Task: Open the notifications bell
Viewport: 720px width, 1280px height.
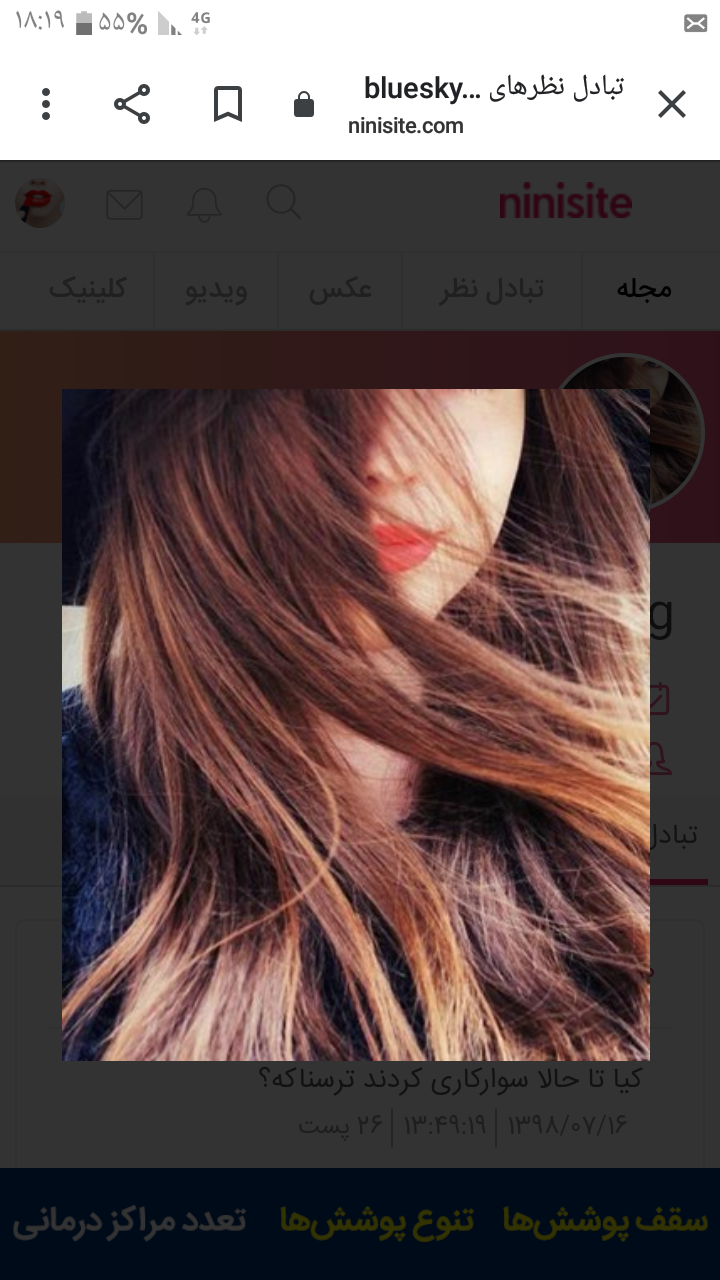Action: pyautogui.click(x=204, y=204)
